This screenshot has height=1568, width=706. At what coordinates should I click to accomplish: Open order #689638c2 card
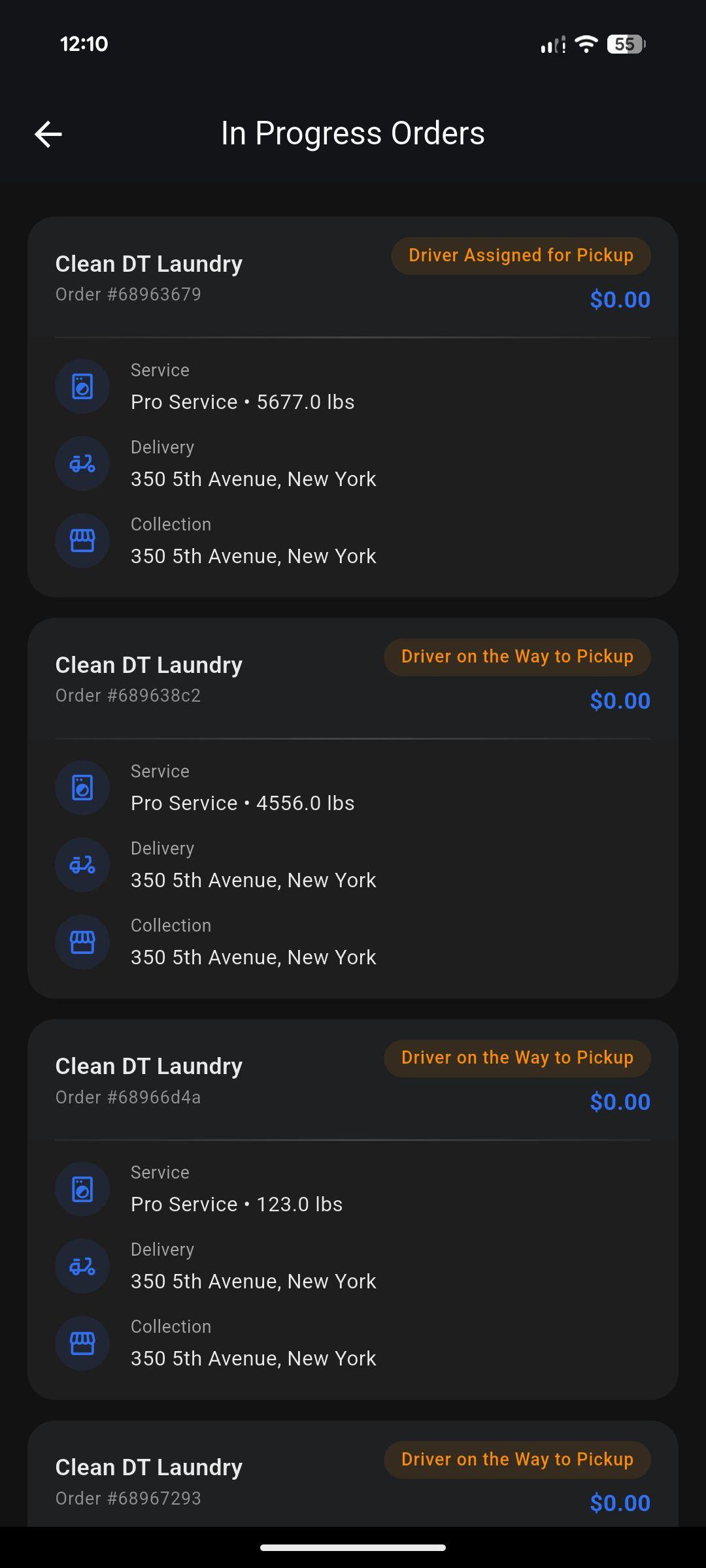352,808
